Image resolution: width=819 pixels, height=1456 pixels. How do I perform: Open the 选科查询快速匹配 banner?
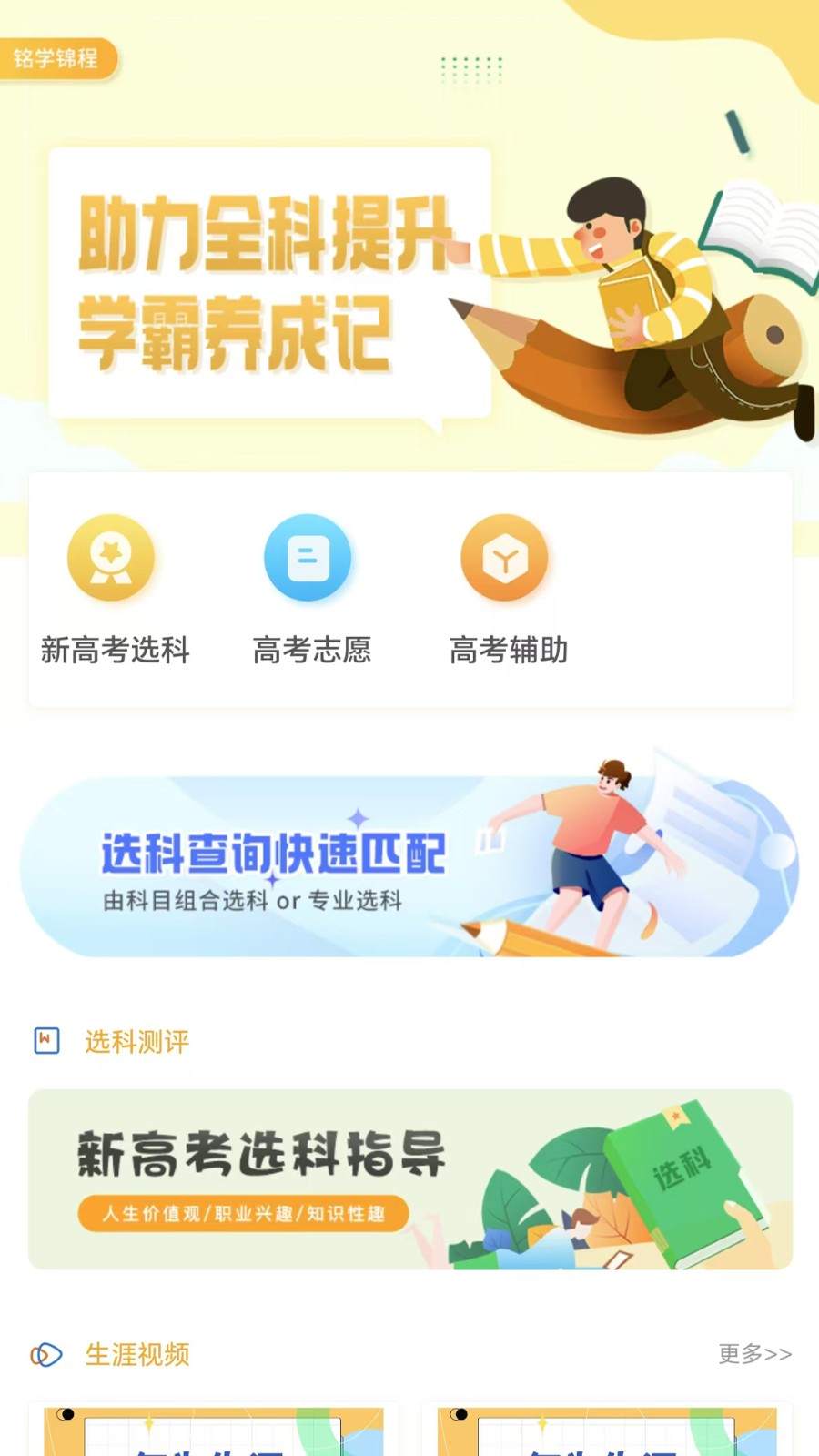pyautogui.click(x=409, y=869)
